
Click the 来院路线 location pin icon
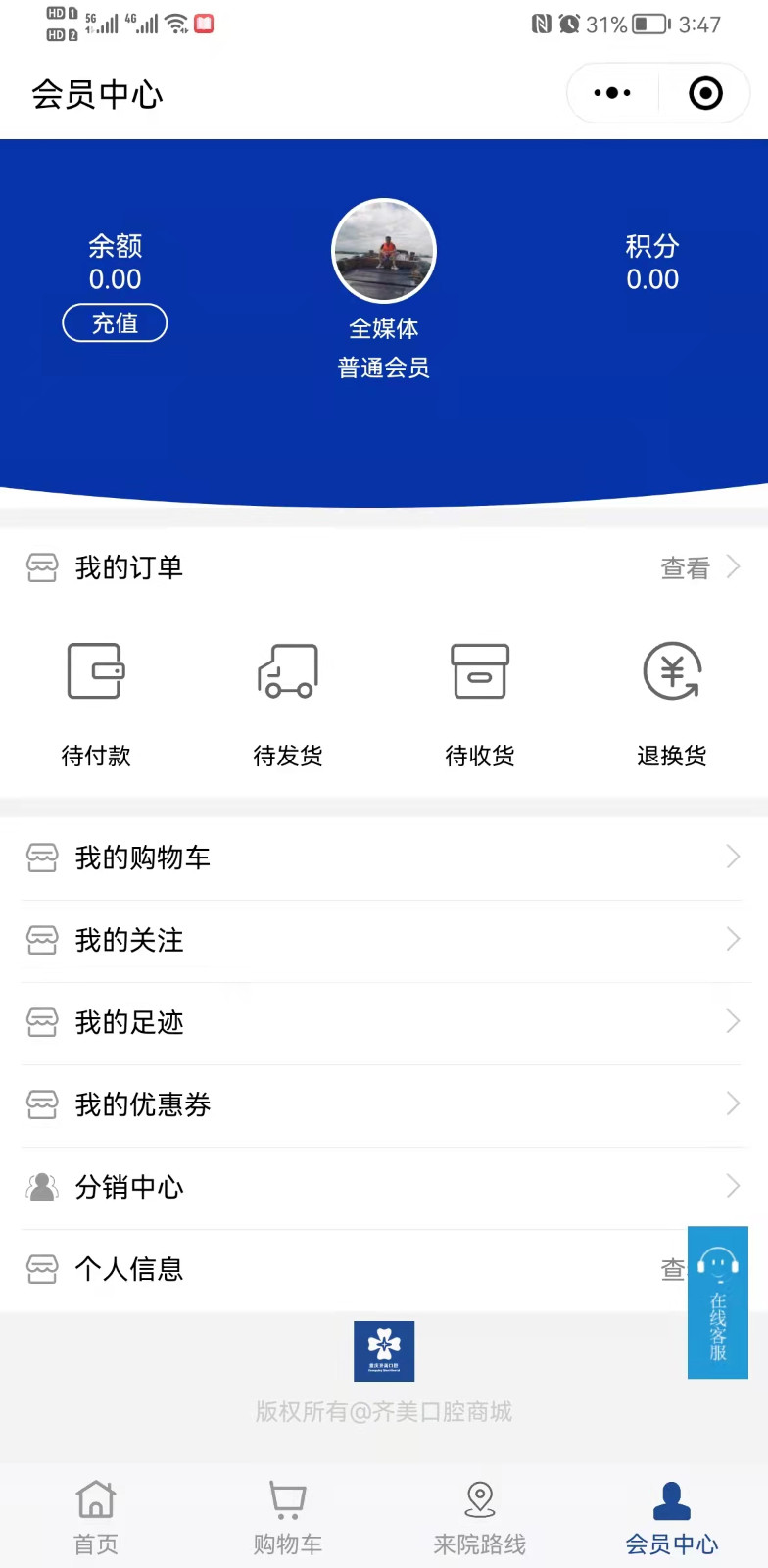coord(479,1499)
